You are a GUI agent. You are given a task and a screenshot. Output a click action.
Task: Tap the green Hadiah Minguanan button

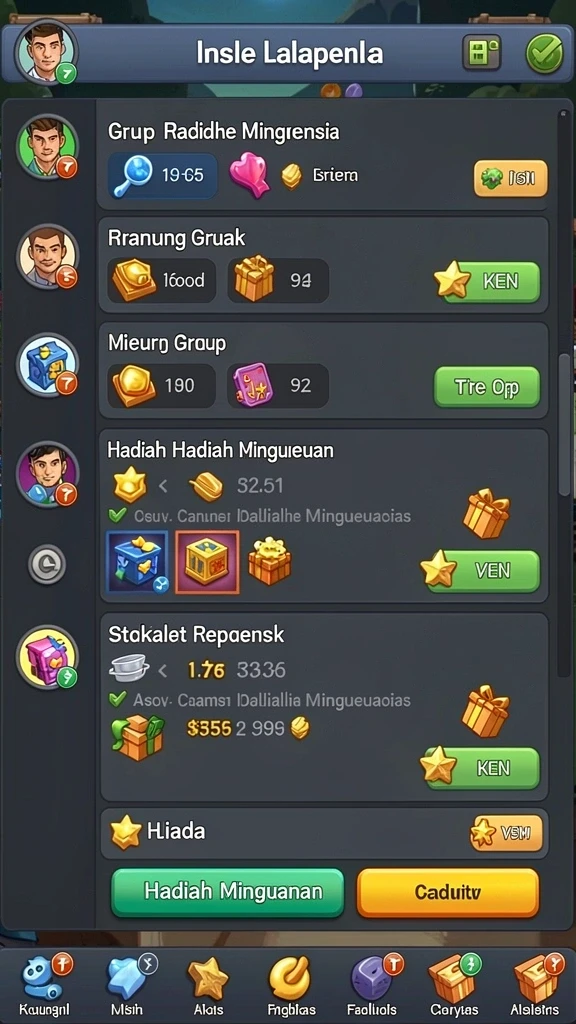pyautogui.click(x=228, y=892)
